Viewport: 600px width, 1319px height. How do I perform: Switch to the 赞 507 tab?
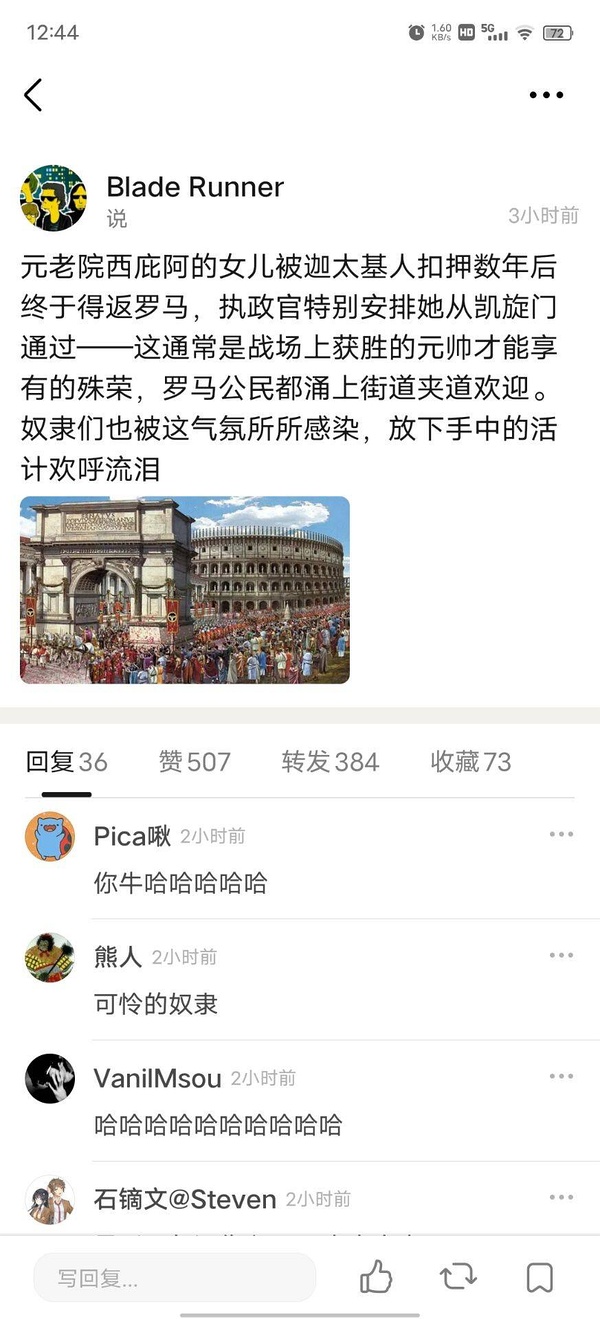pyautogui.click(x=194, y=762)
